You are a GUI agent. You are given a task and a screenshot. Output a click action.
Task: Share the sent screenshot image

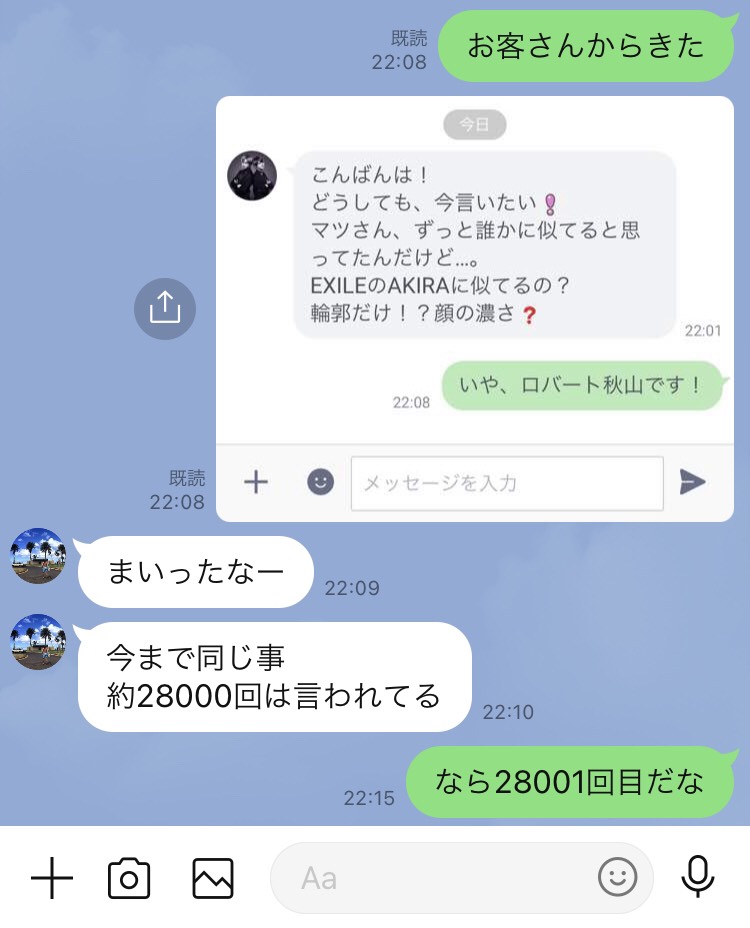coord(165,309)
